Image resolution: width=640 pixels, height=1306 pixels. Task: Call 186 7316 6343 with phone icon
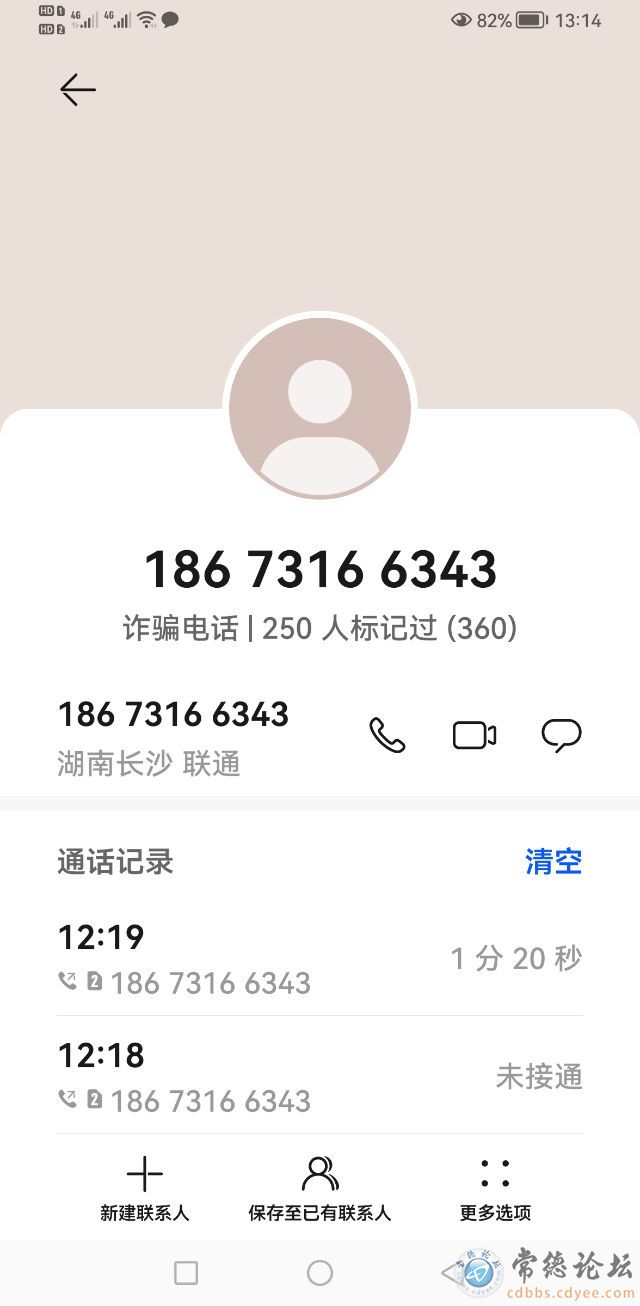[387, 735]
